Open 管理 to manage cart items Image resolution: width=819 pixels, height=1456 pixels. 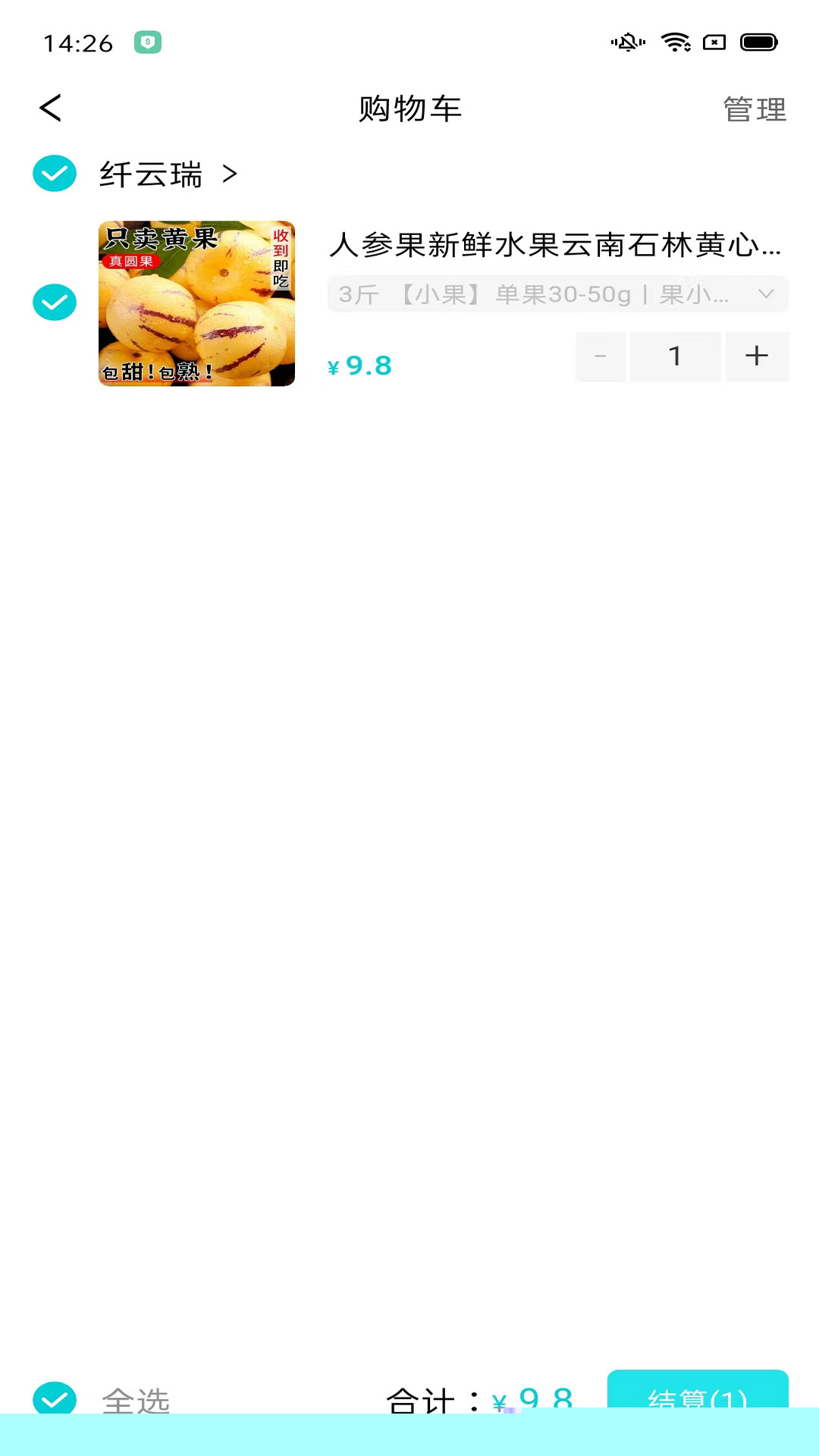coord(754,109)
